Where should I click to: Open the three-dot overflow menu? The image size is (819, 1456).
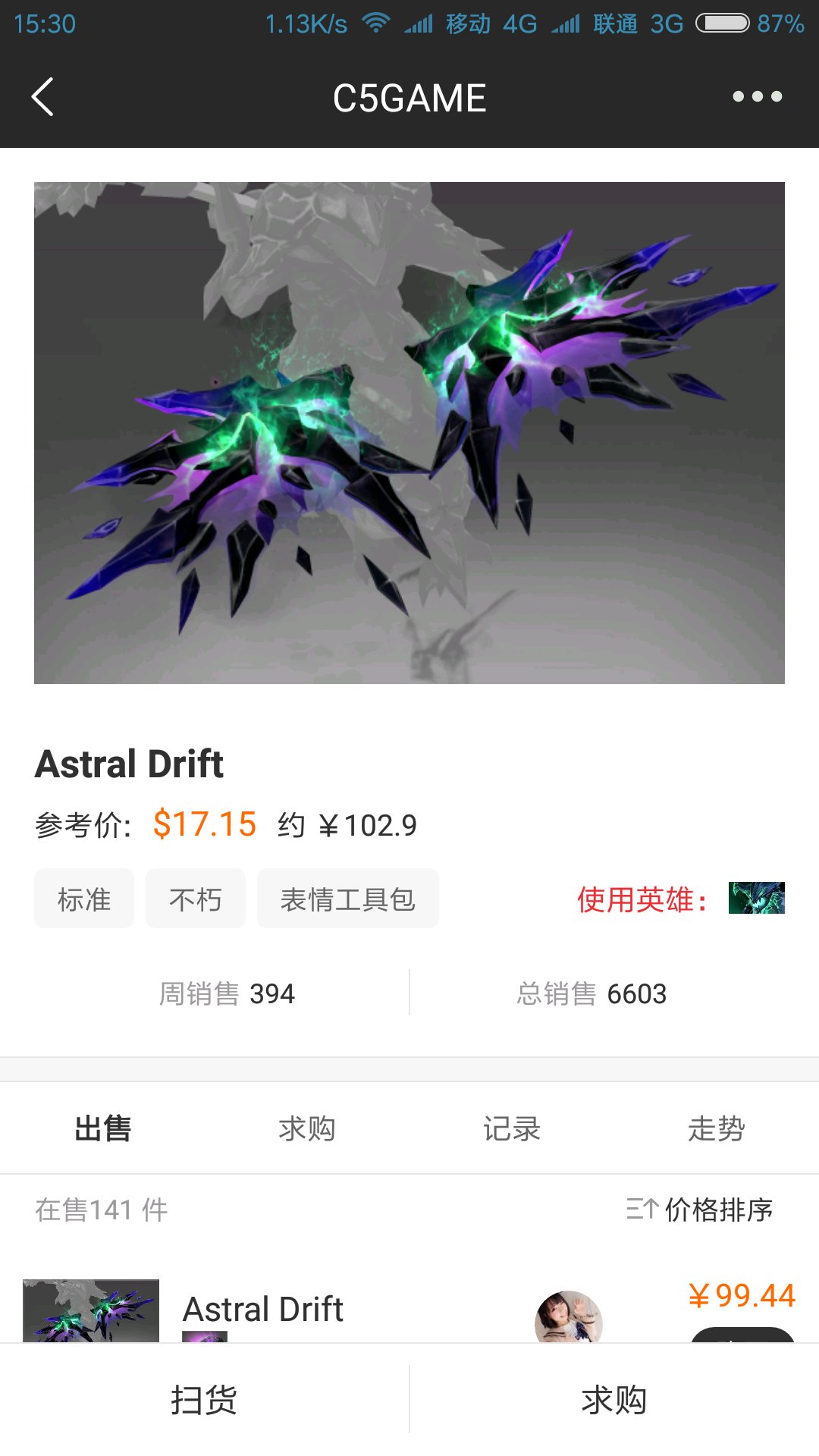click(757, 96)
